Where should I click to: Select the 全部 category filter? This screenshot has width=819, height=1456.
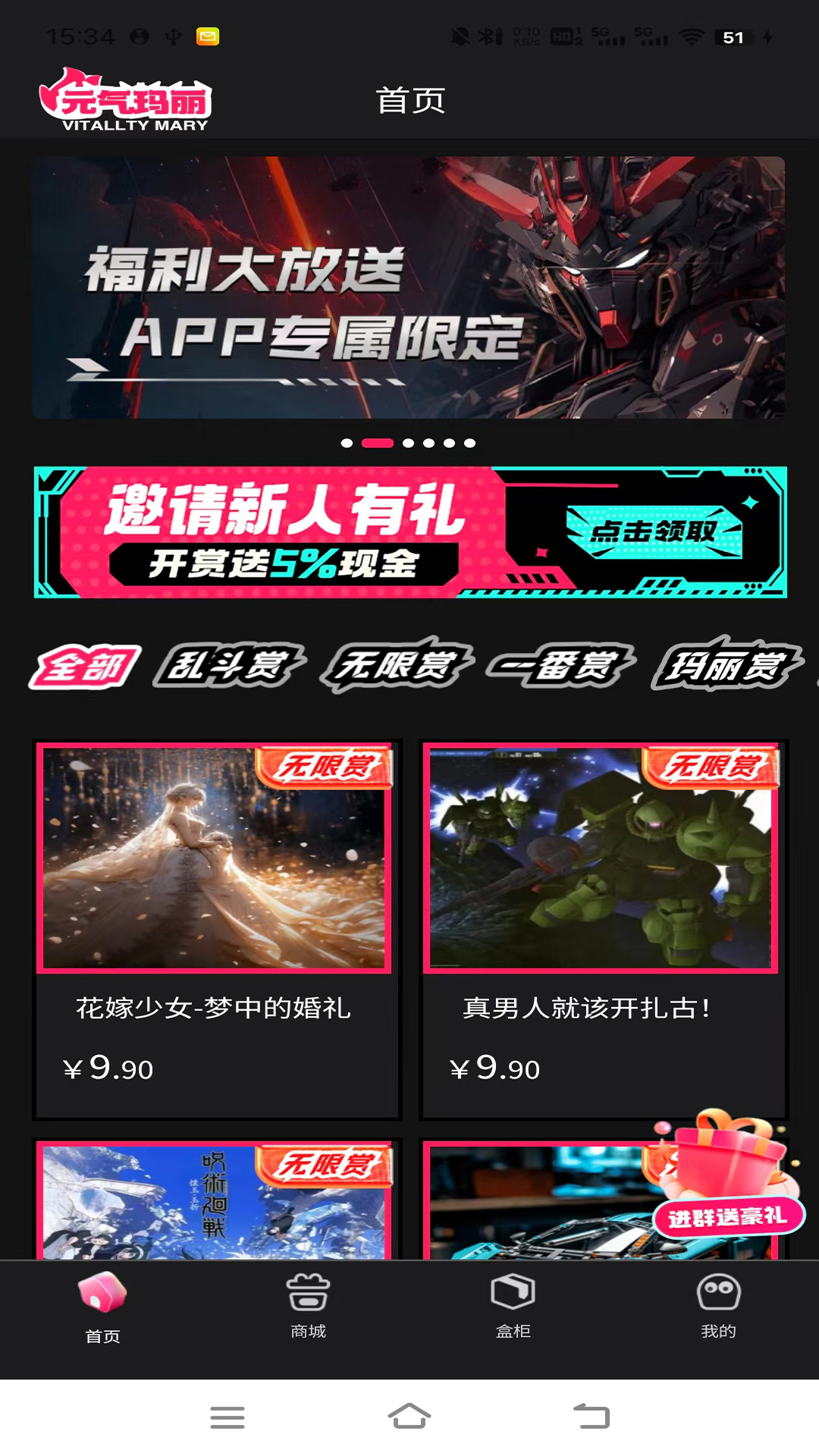pyautogui.click(x=86, y=667)
